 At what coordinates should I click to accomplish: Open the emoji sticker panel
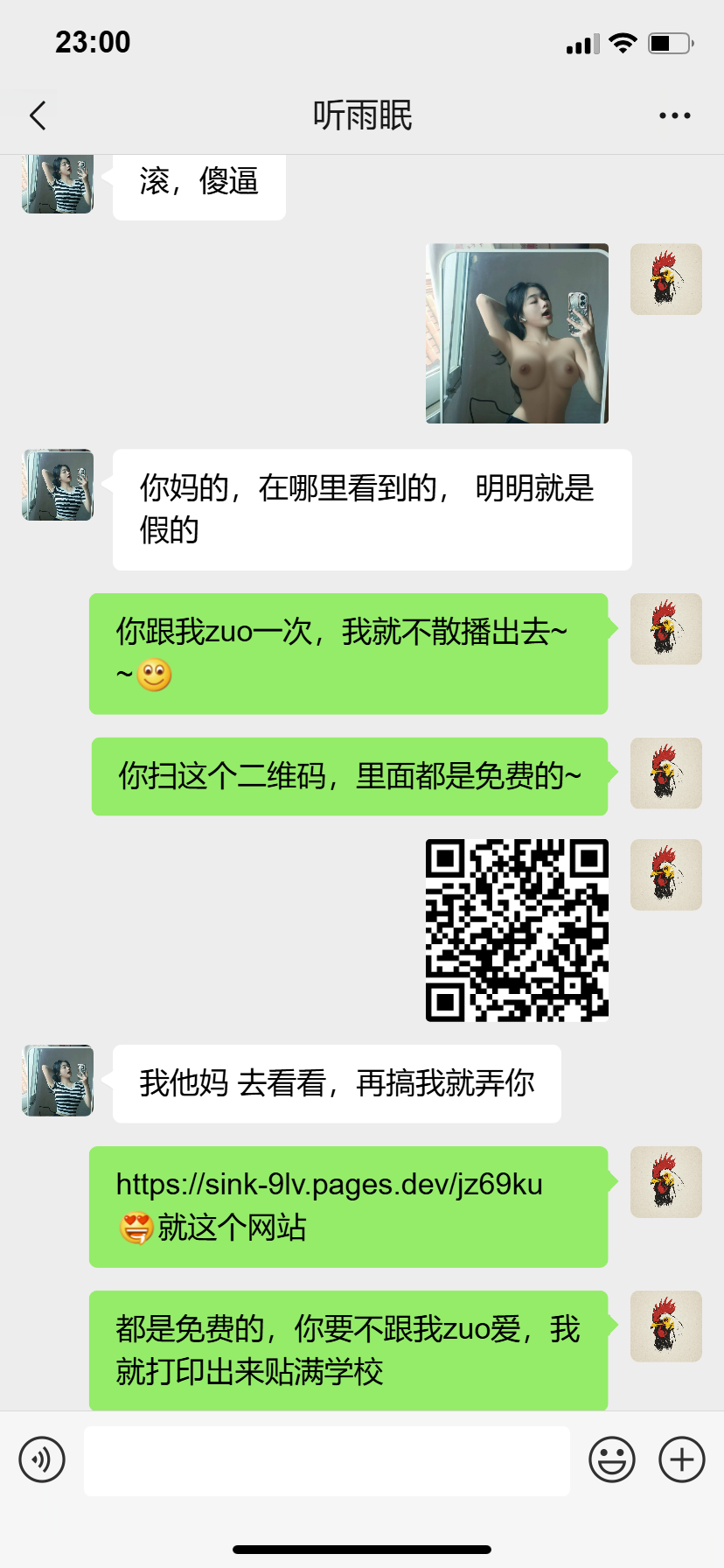[611, 1459]
